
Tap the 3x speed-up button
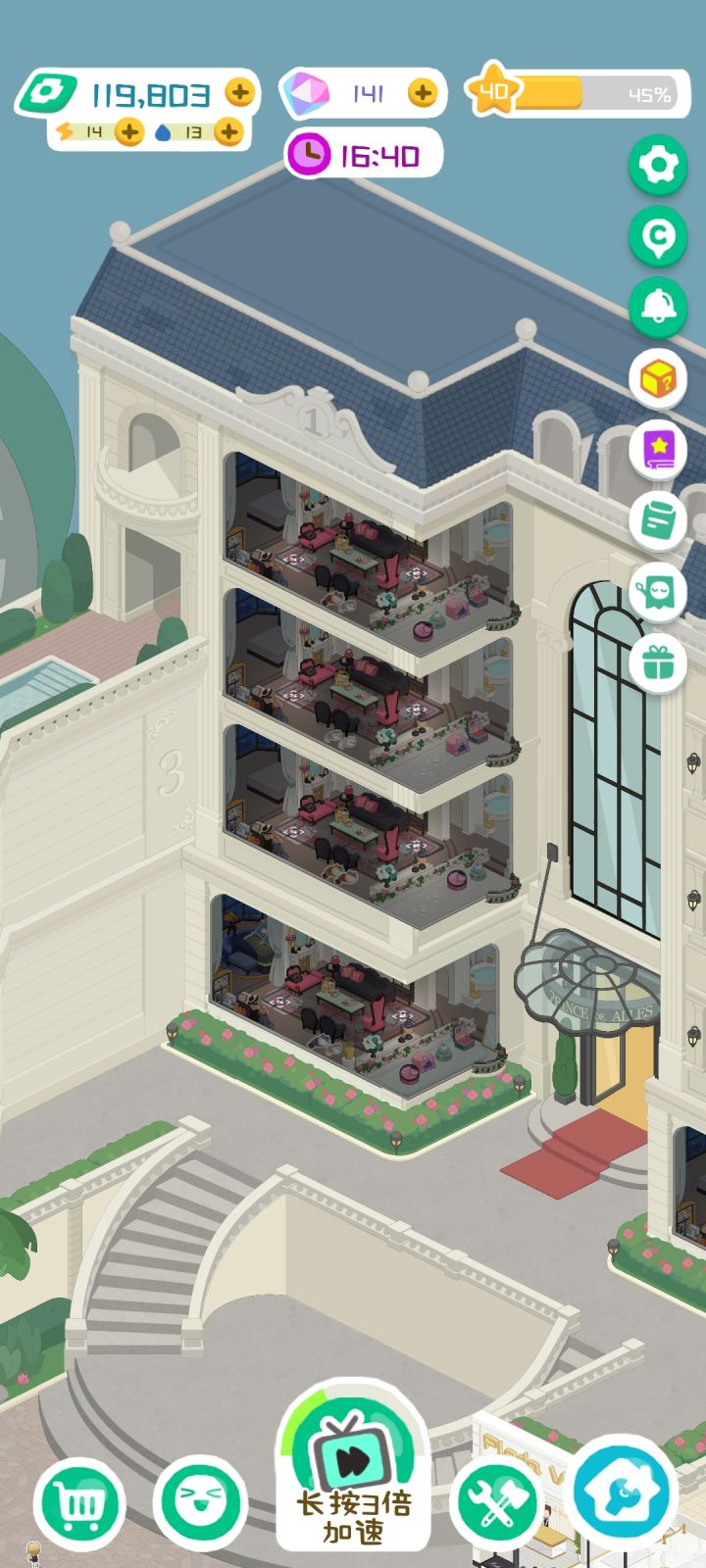click(x=353, y=1465)
